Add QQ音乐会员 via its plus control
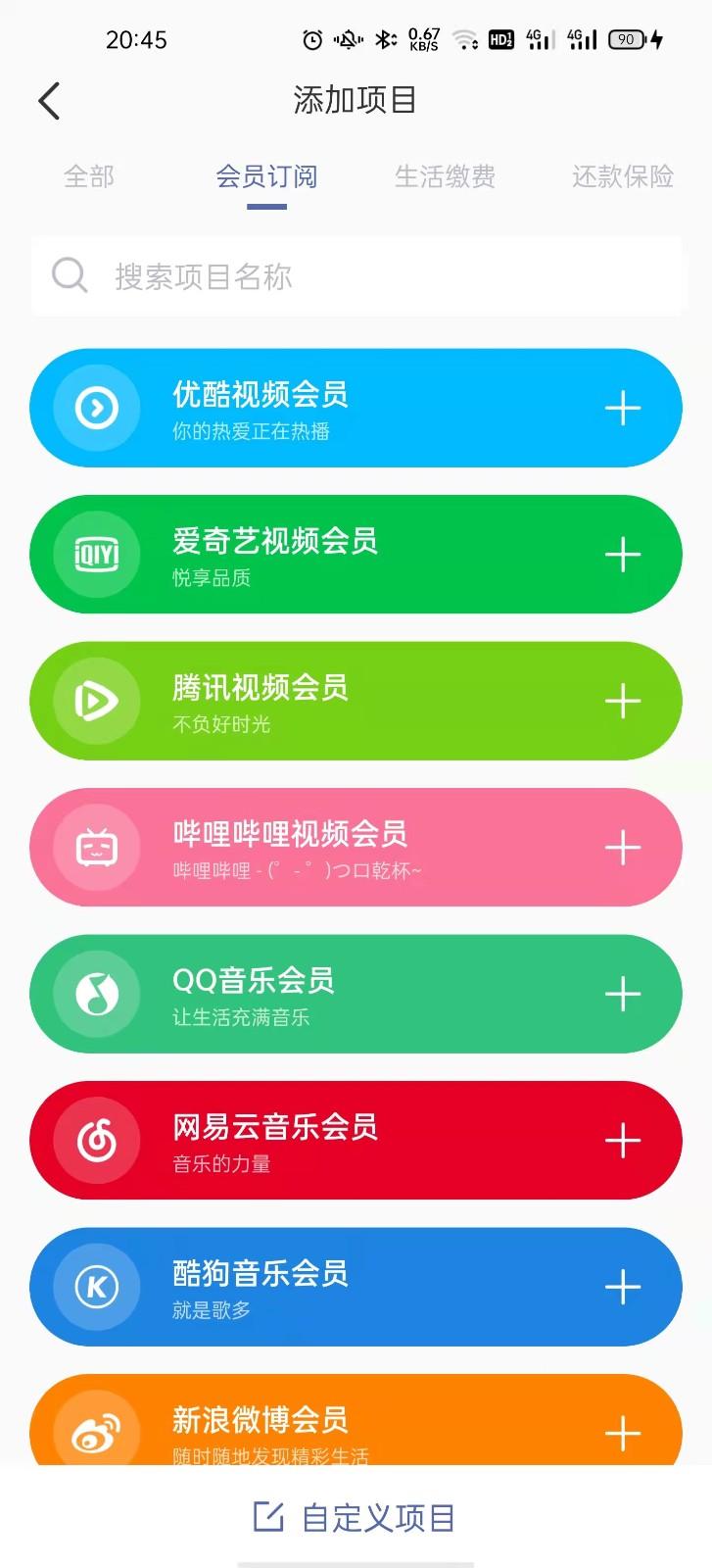This screenshot has height=1568, width=712. [622, 994]
